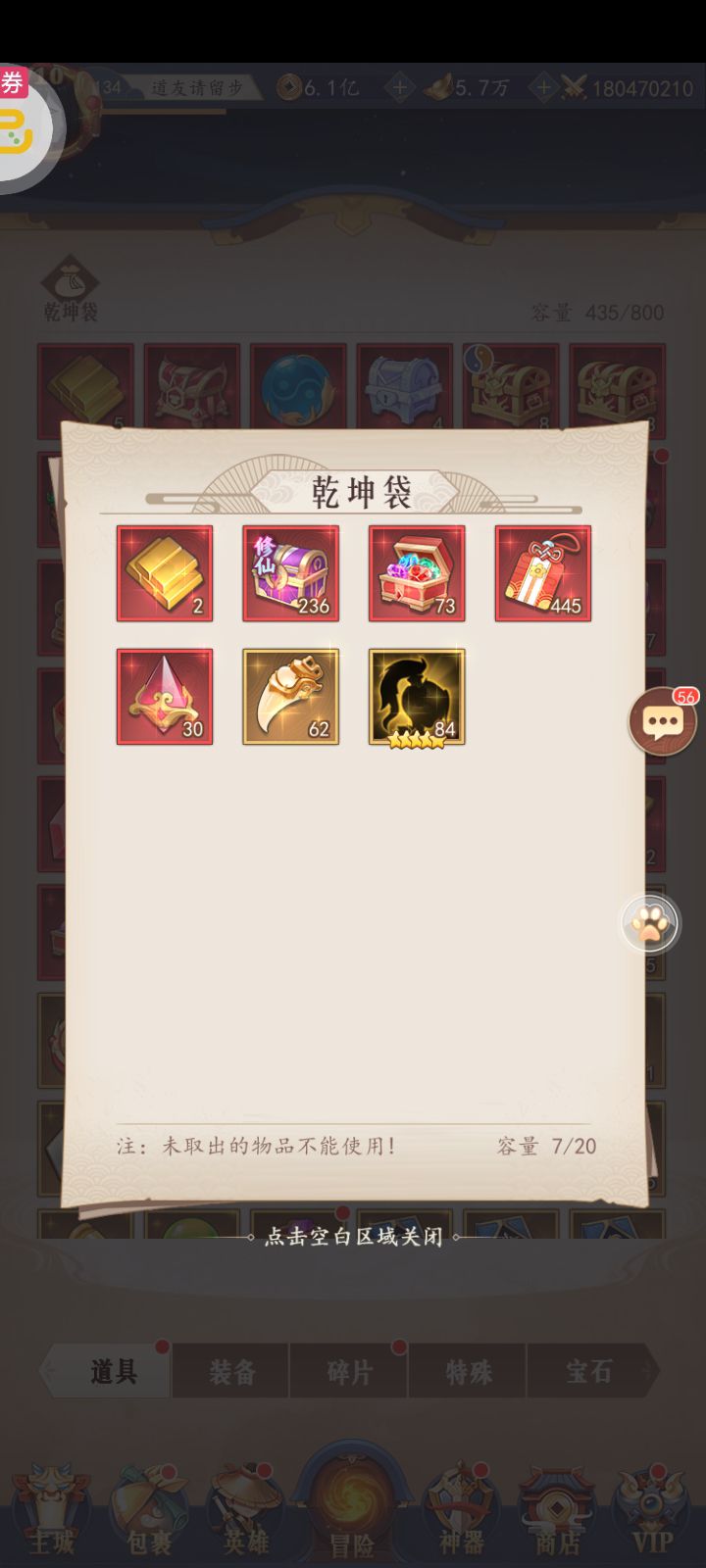Open the chat bubble with 56 messages
The image size is (706, 1568).
click(664, 721)
